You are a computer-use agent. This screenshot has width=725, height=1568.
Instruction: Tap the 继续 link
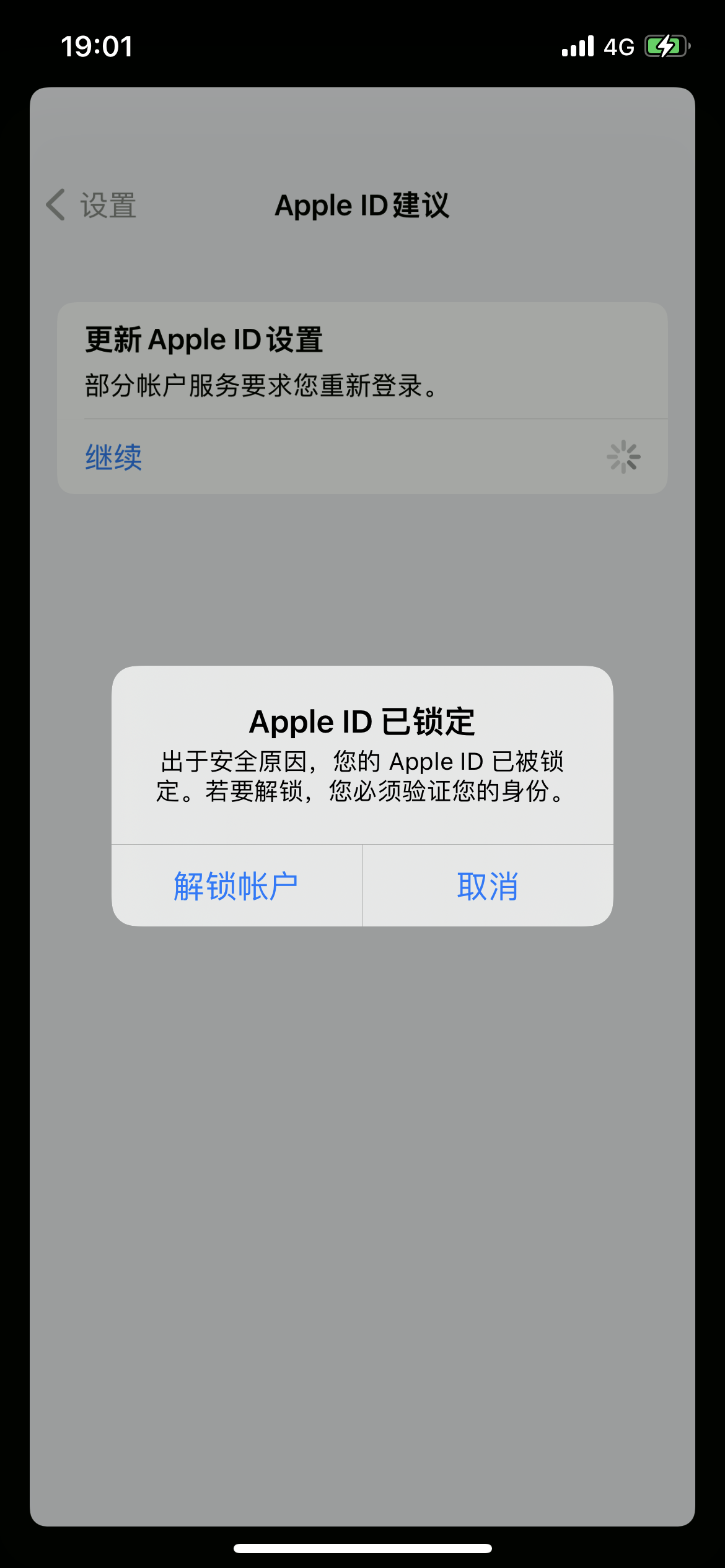tap(114, 458)
